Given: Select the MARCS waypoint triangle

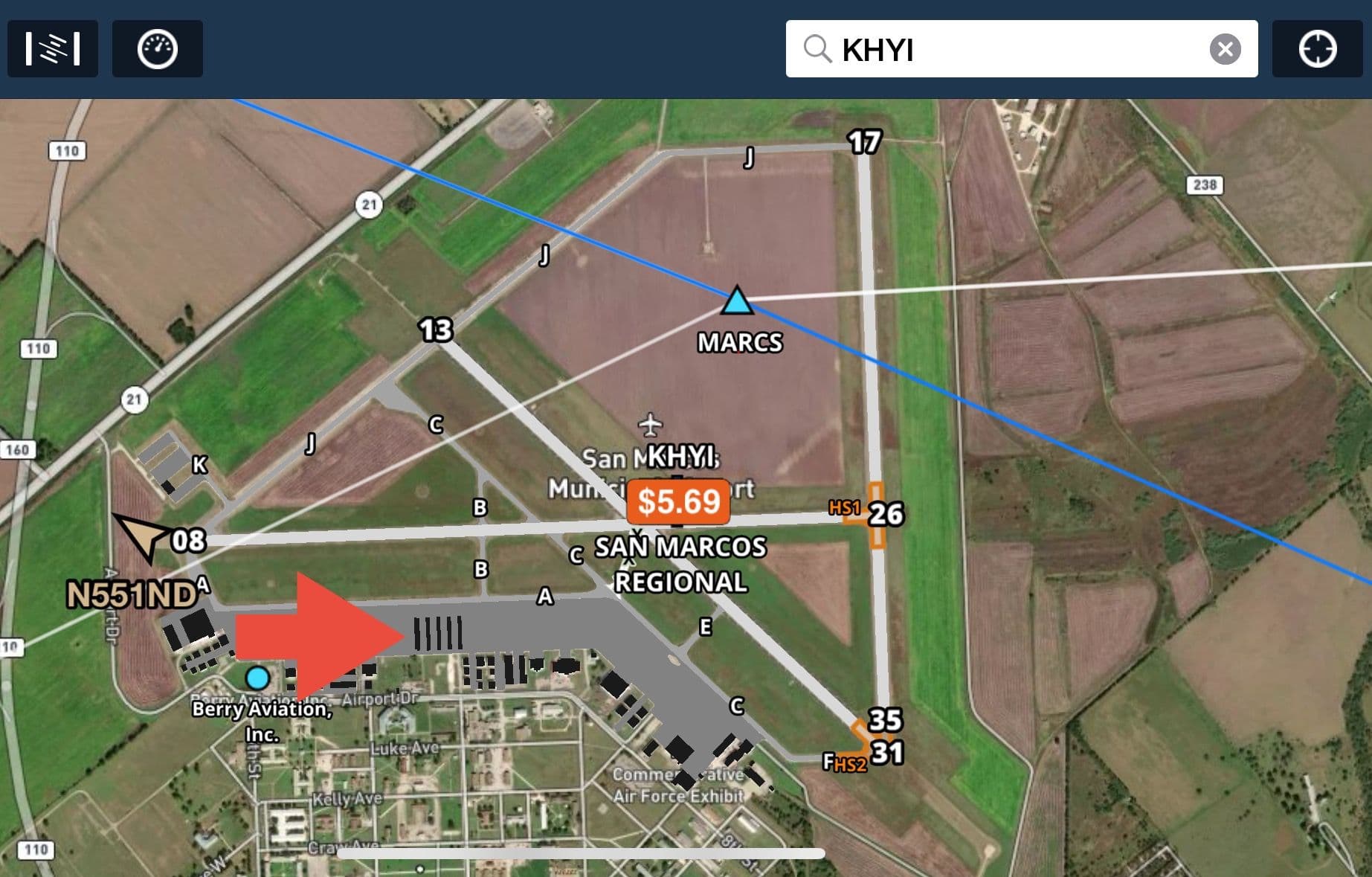Looking at the screenshot, I should (736, 300).
